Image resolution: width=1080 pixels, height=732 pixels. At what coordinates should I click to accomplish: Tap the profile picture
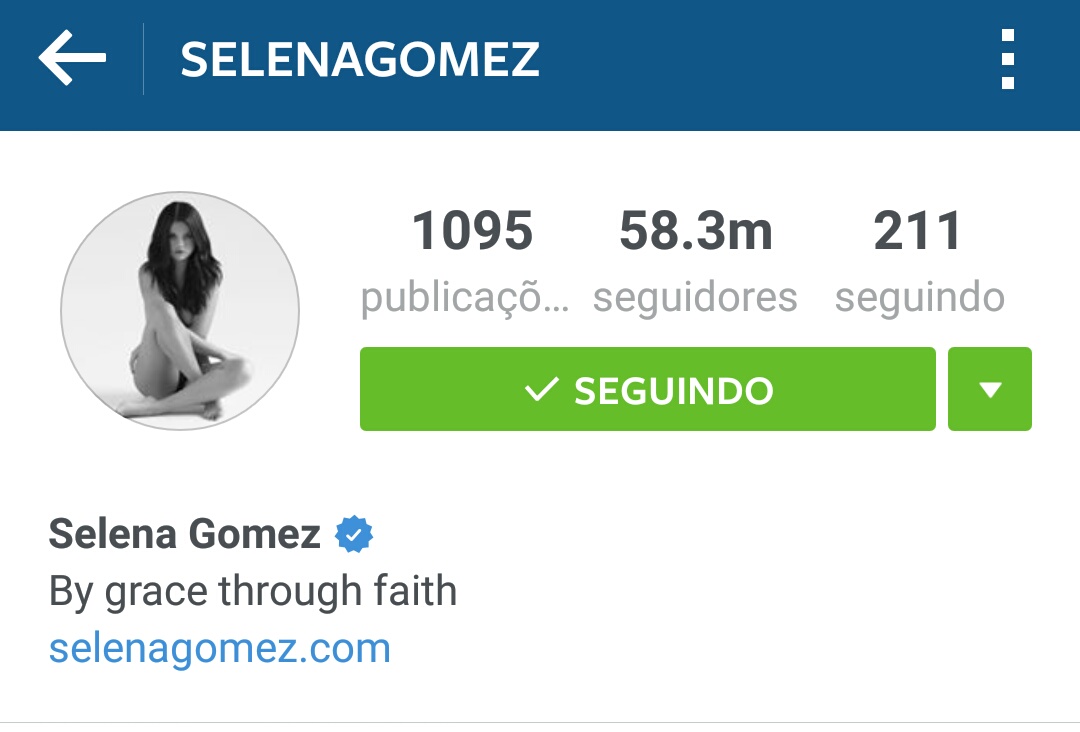(180, 311)
